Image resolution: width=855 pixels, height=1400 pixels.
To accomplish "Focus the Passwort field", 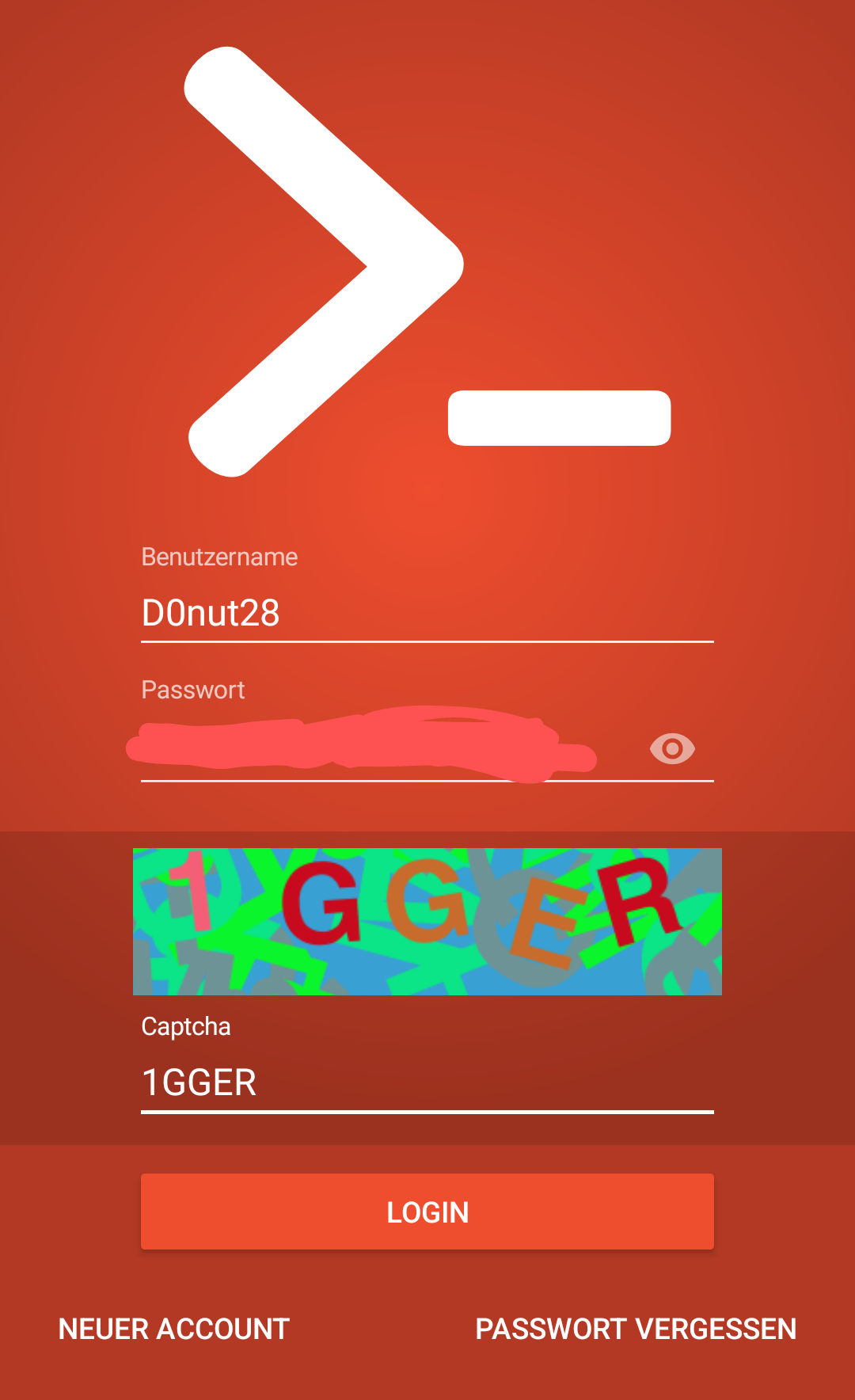I will tap(380, 749).
